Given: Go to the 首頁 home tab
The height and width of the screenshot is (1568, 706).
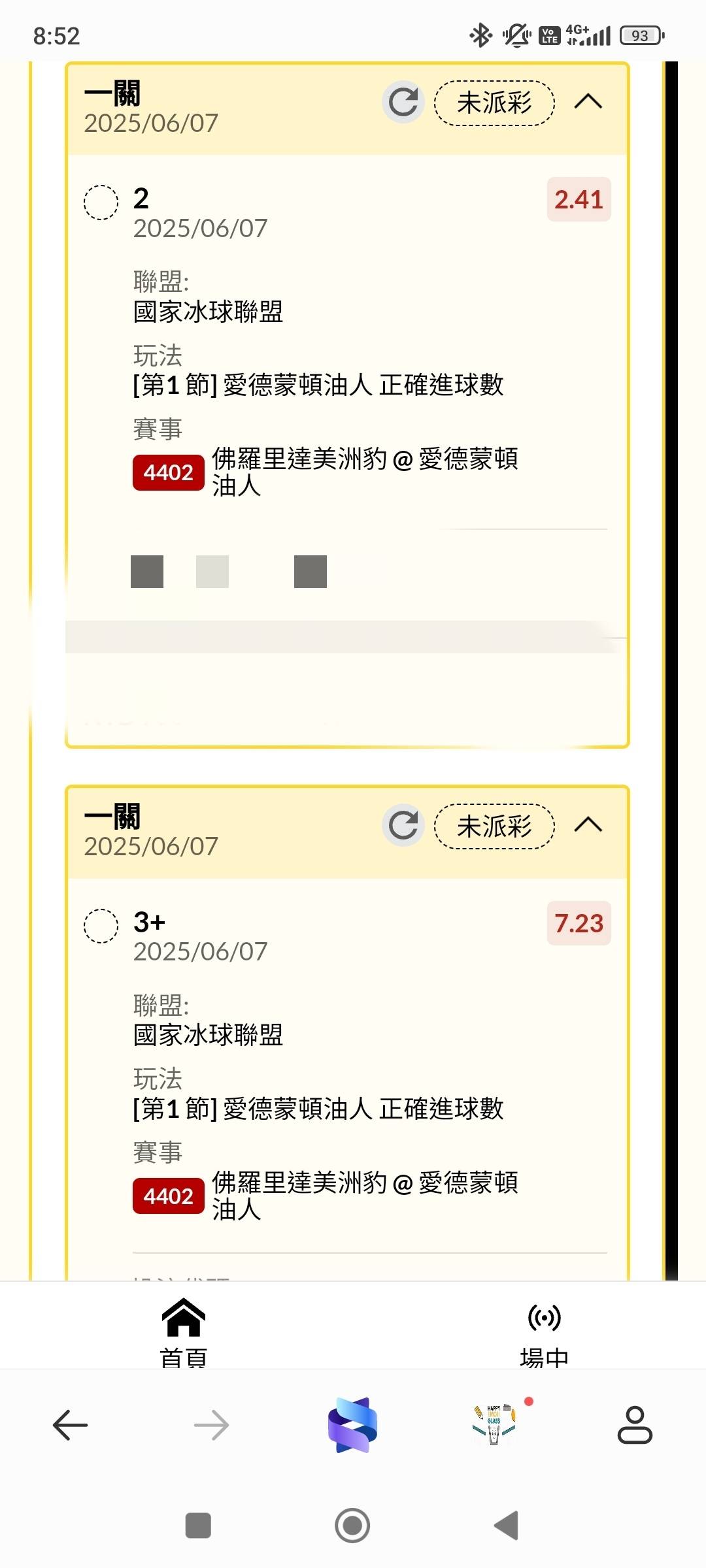Looking at the screenshot, I should [184, 1331].
